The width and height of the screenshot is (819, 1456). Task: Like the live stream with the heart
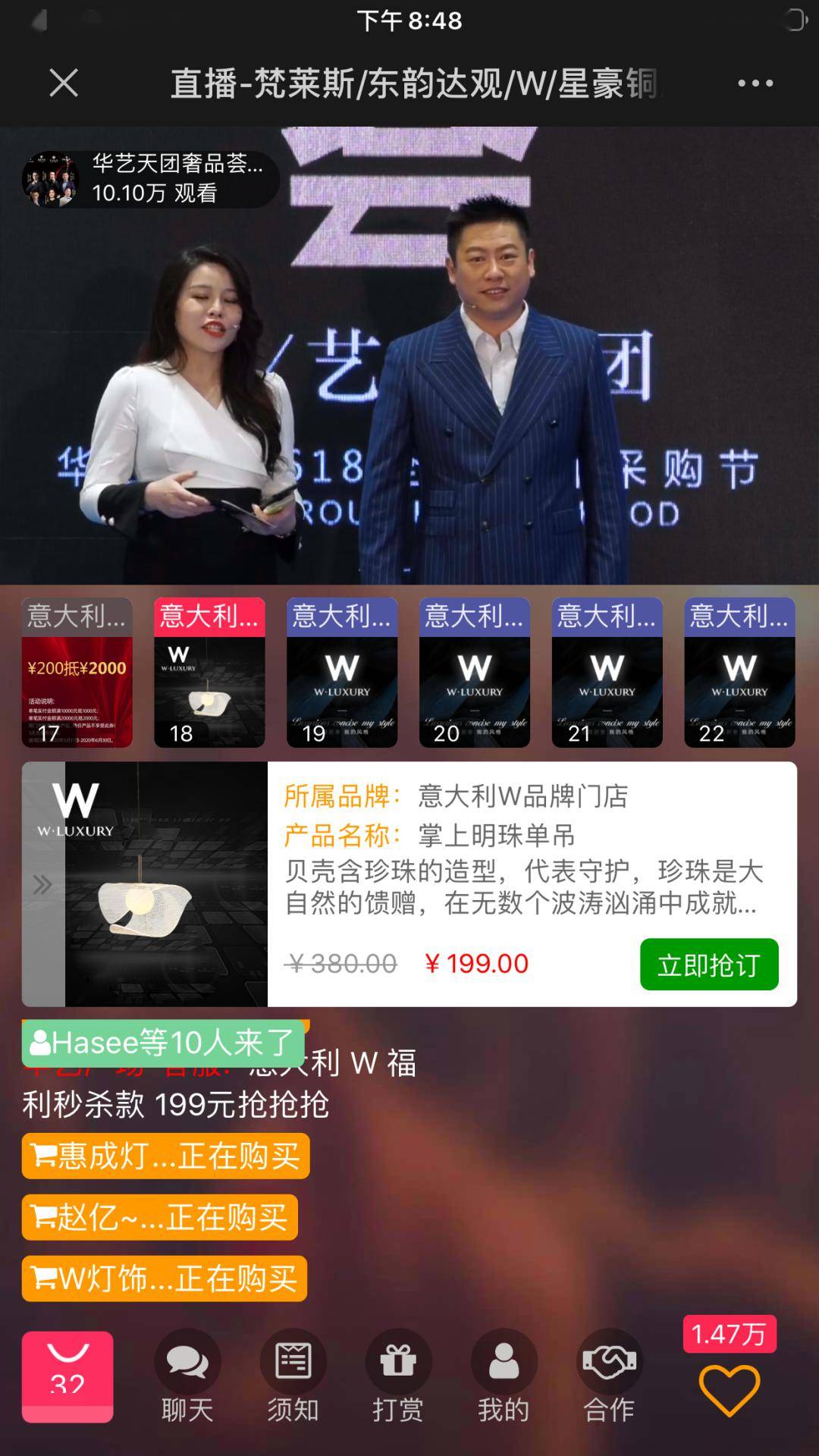pos(729,1389)
